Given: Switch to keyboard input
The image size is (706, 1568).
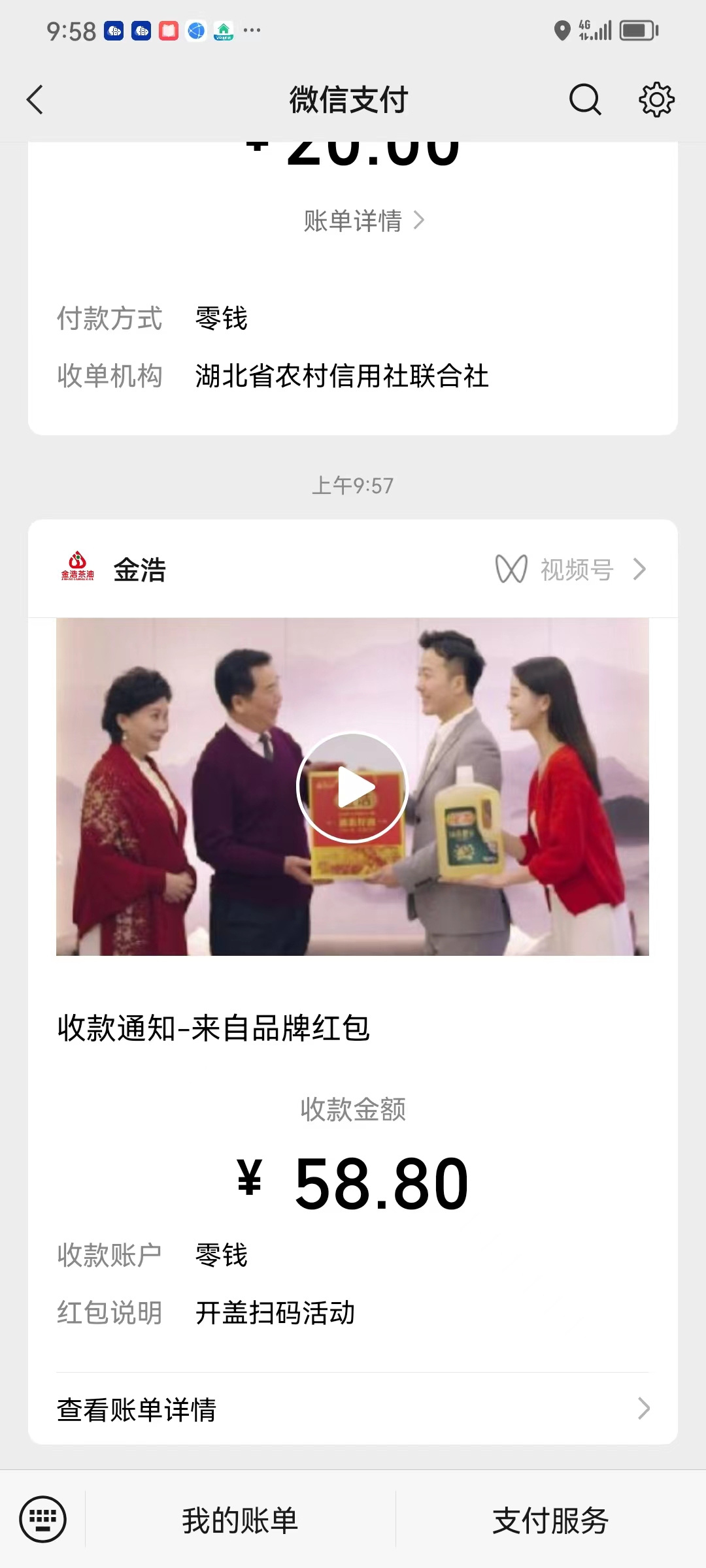Looking at the screenshot, I should pyautogui.click(x=43, y=1519).
